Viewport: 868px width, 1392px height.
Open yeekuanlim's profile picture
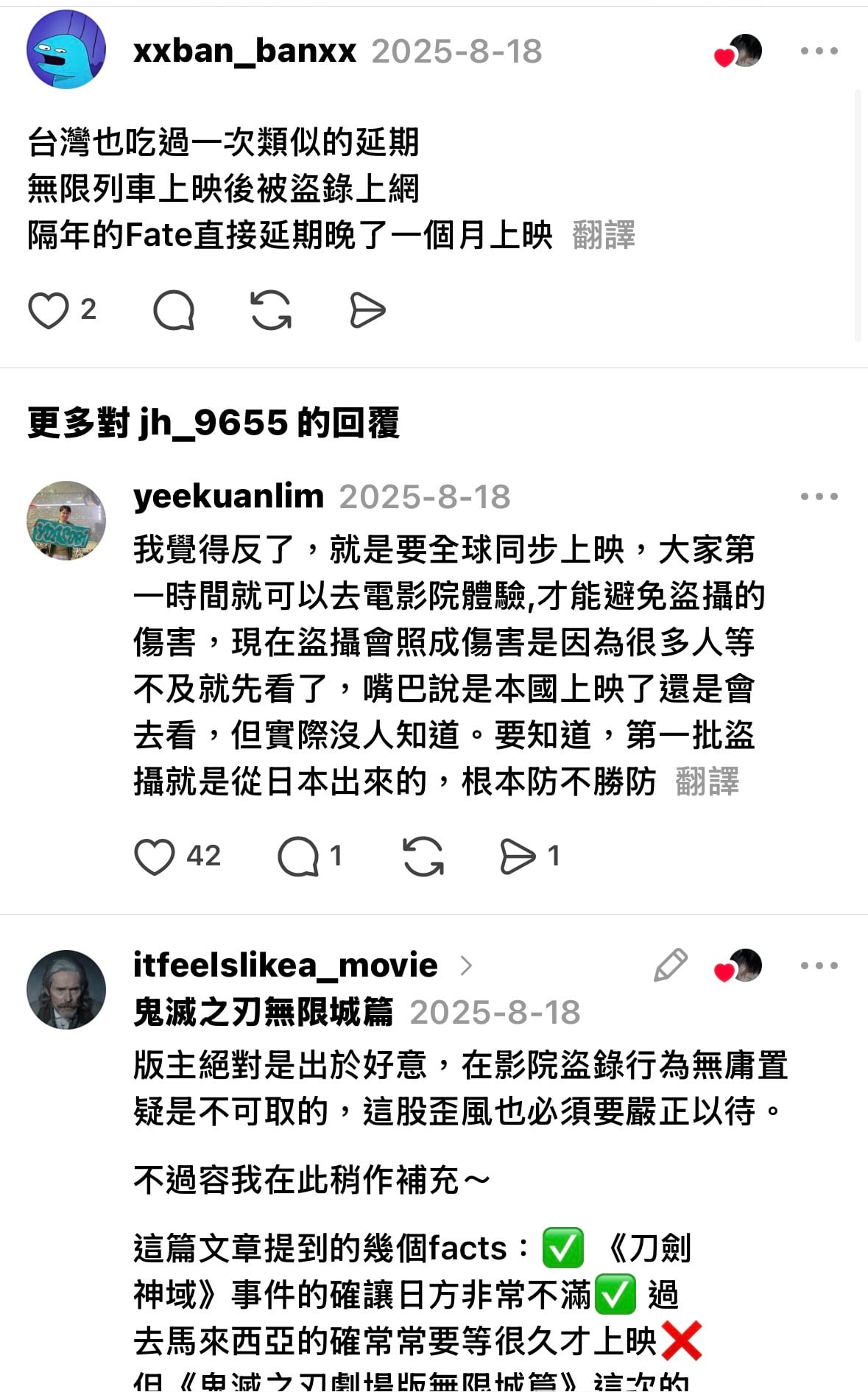coord(66,521)
